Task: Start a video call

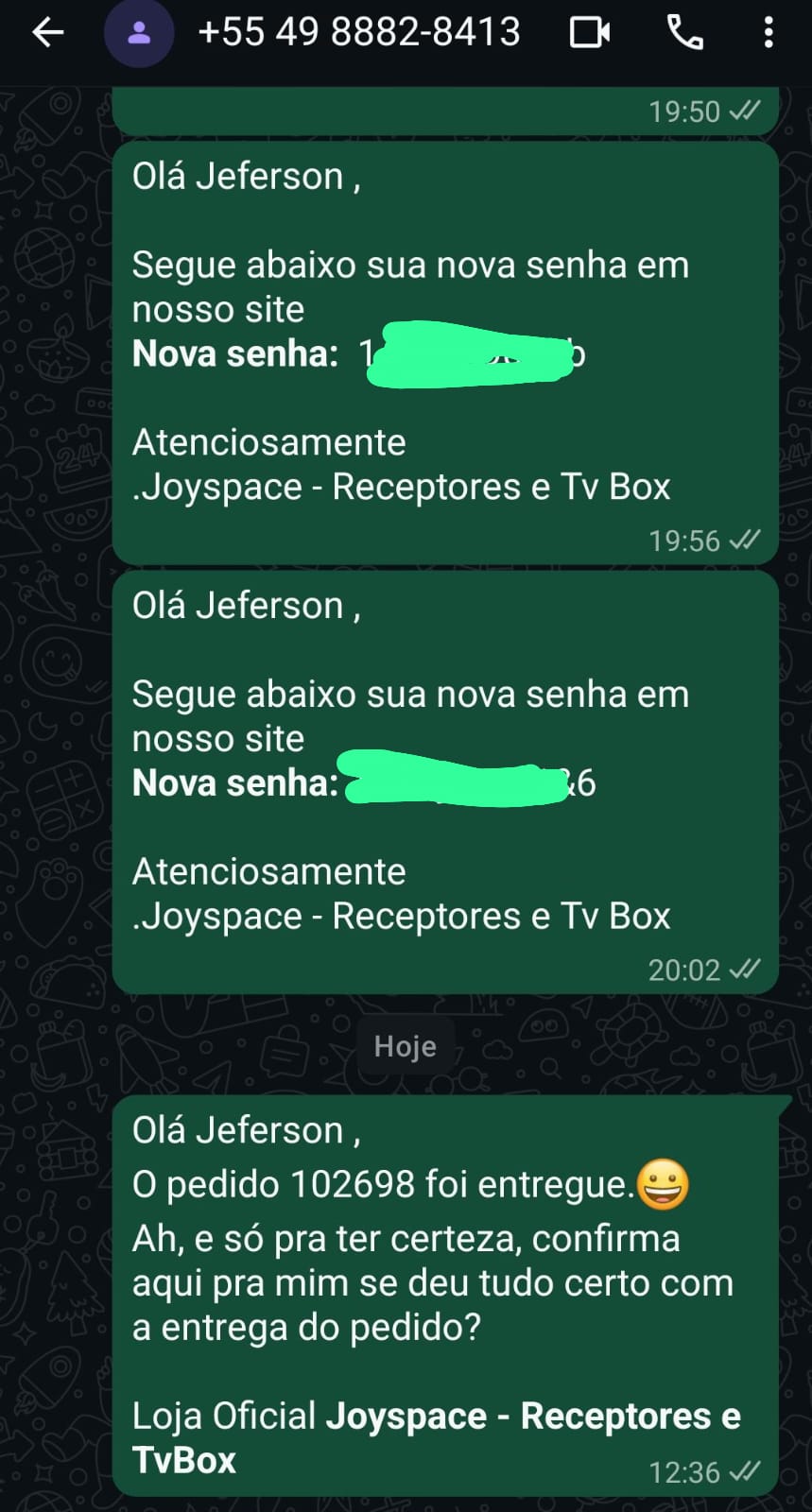Action: [x=589, y=33]
